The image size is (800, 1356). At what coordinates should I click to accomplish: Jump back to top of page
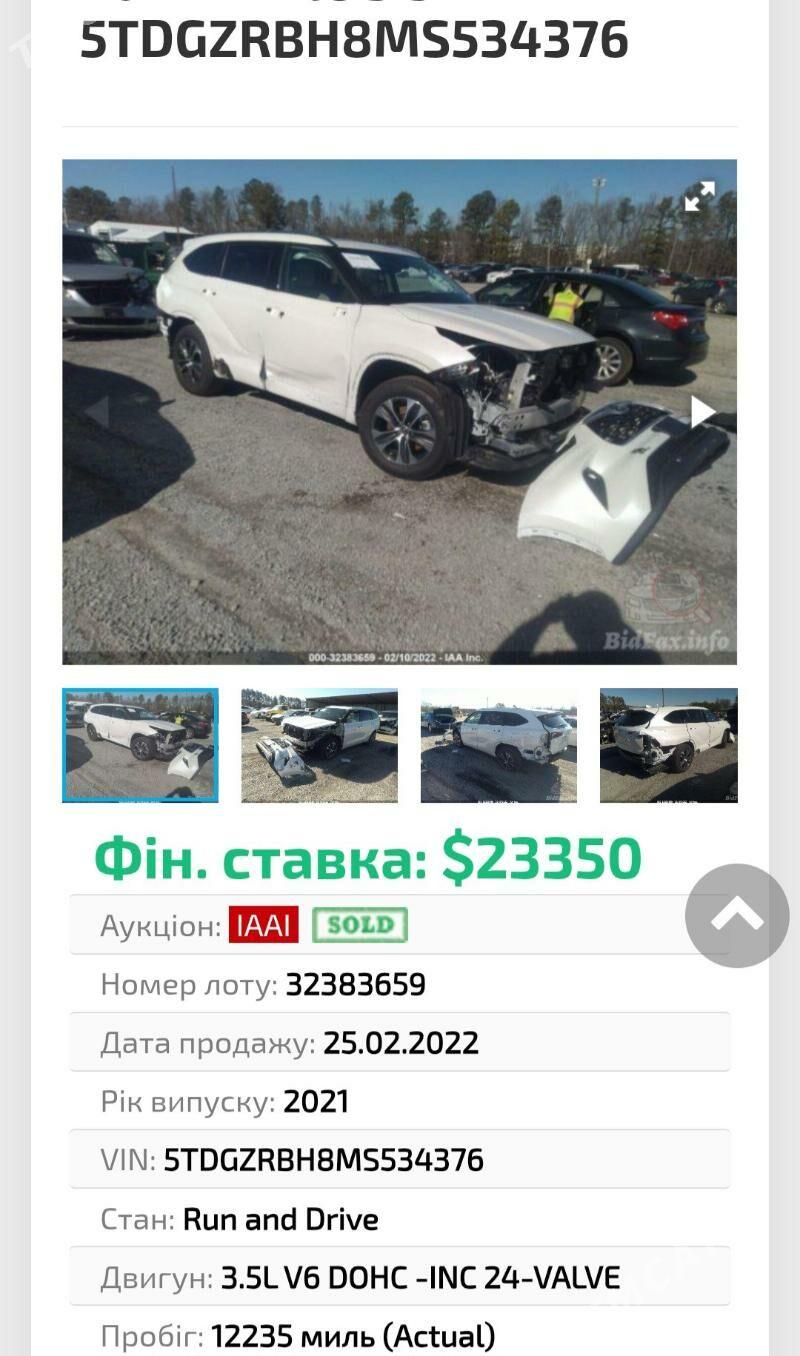click(x=737, y=915)
